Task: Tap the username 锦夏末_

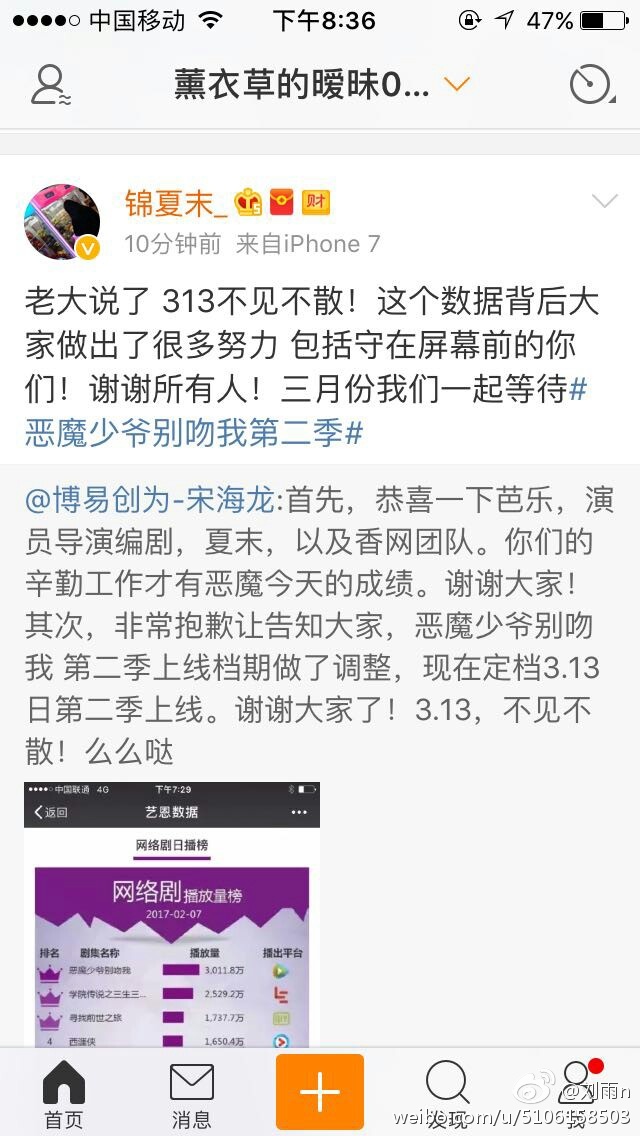Action: pos(169,203)
